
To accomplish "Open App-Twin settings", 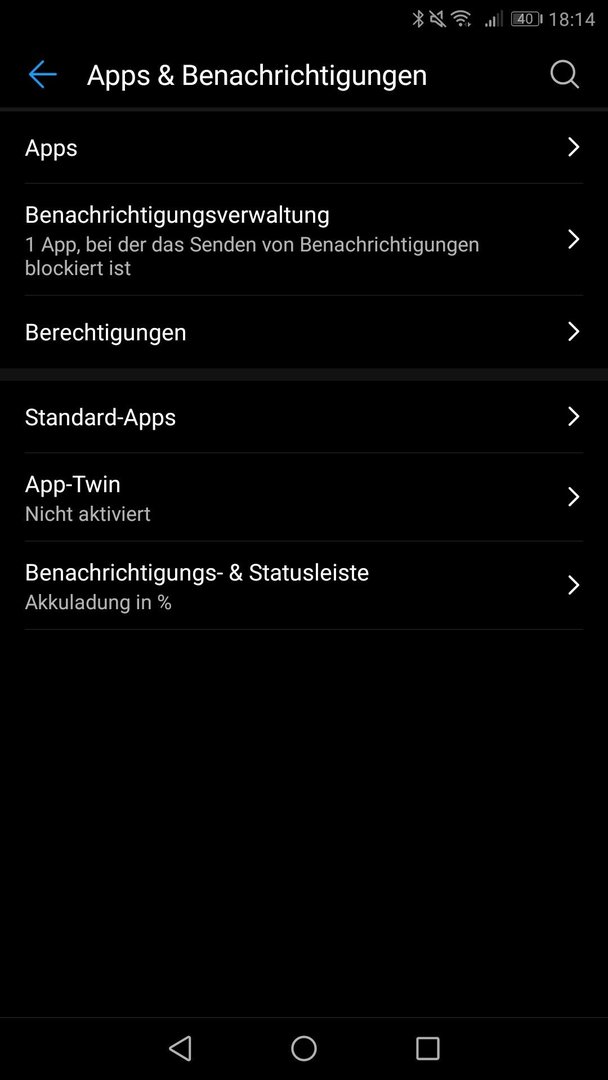I will pos(304,497).
